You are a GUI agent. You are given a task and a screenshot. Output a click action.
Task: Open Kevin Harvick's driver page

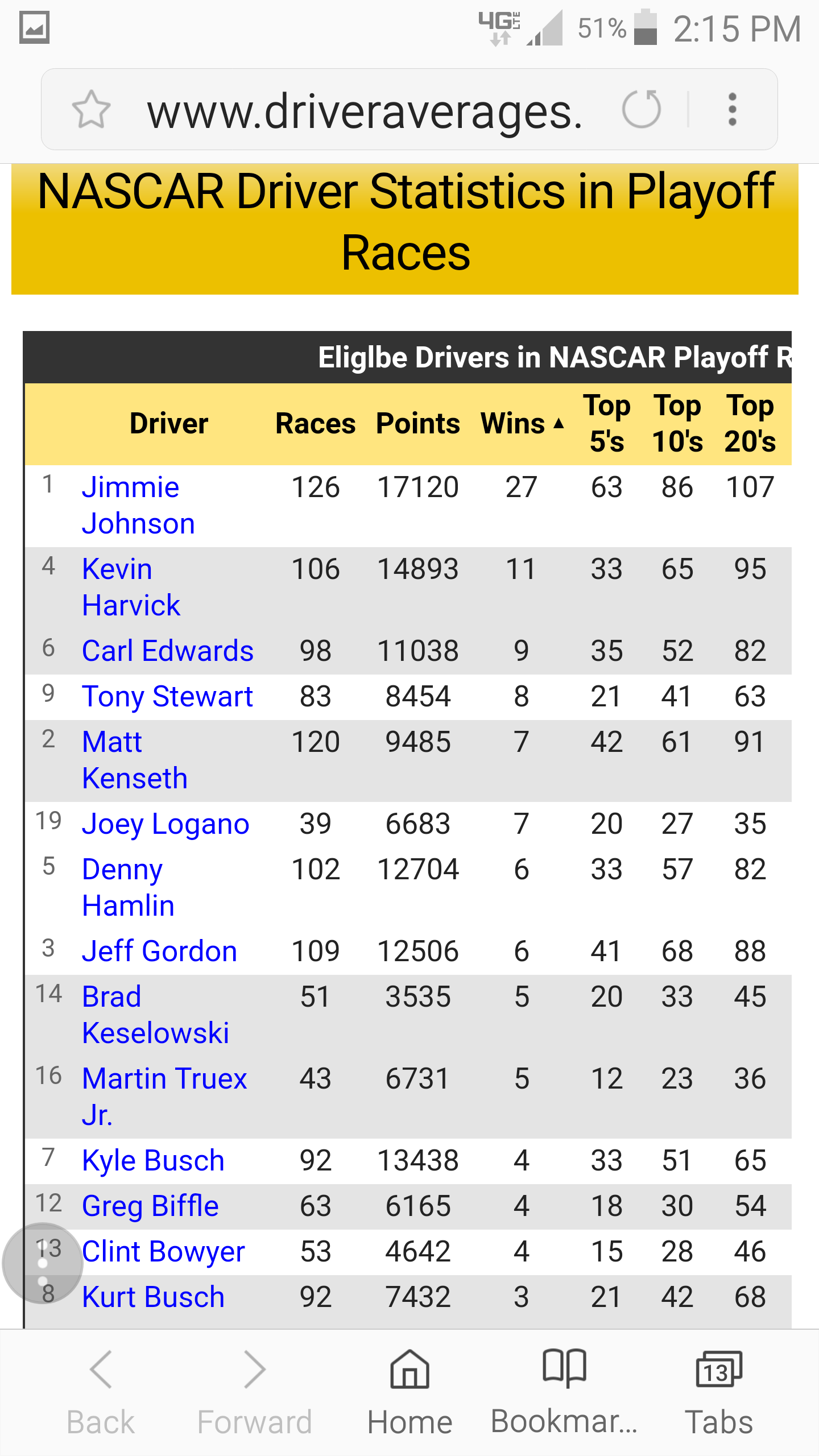click(131, 587)
